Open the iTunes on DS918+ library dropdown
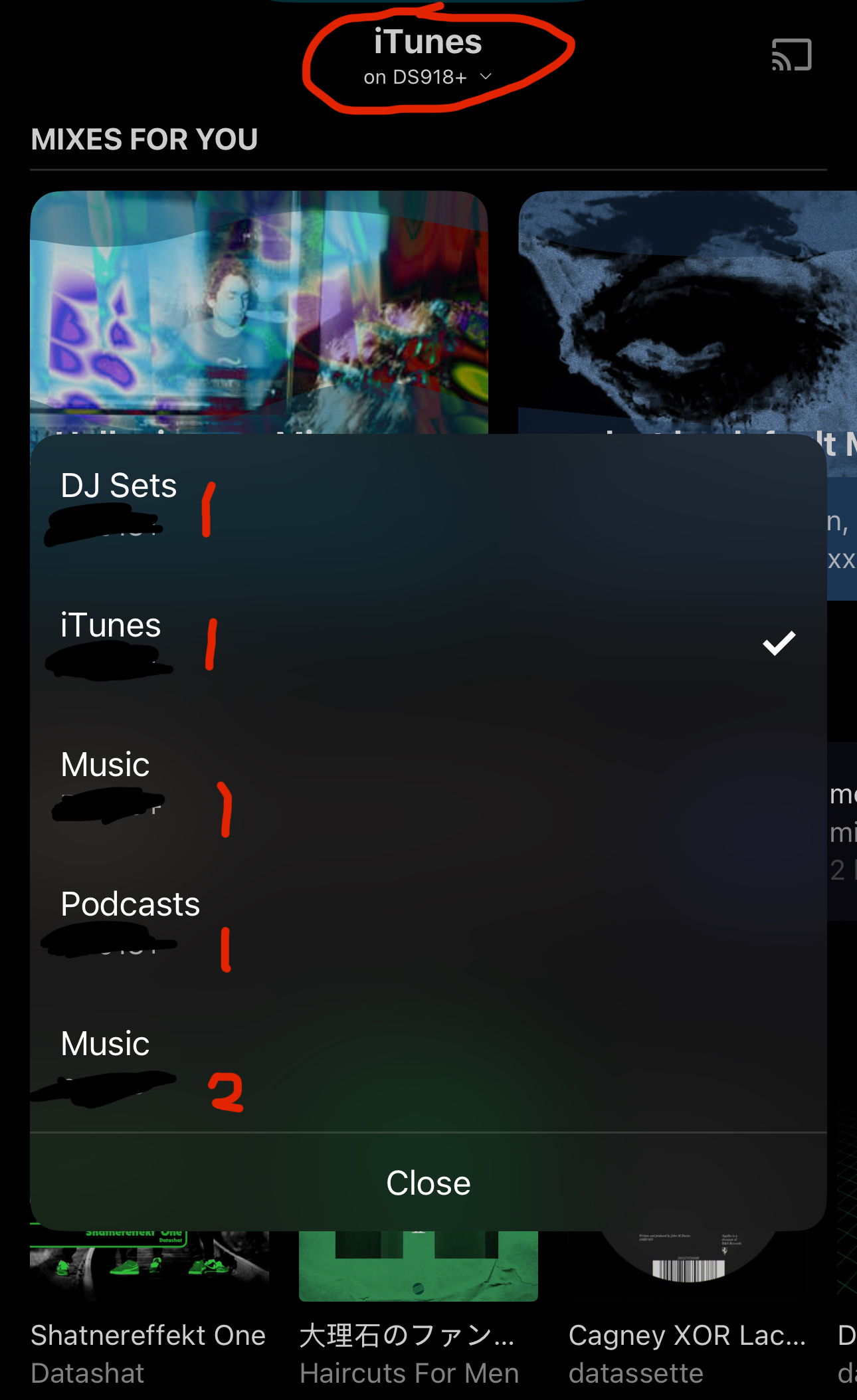Image resolution: width=857 pixels, height=1400 pixels. click(x=428, y=57)
